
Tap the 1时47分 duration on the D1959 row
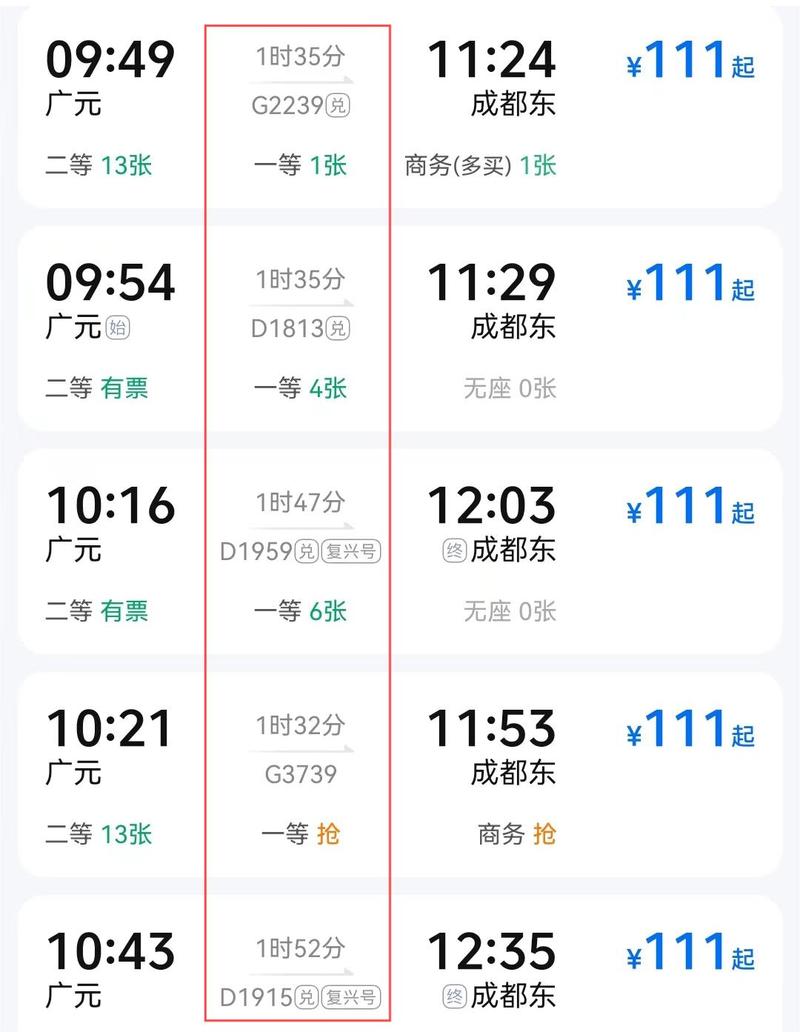click(x=300, y=504)
